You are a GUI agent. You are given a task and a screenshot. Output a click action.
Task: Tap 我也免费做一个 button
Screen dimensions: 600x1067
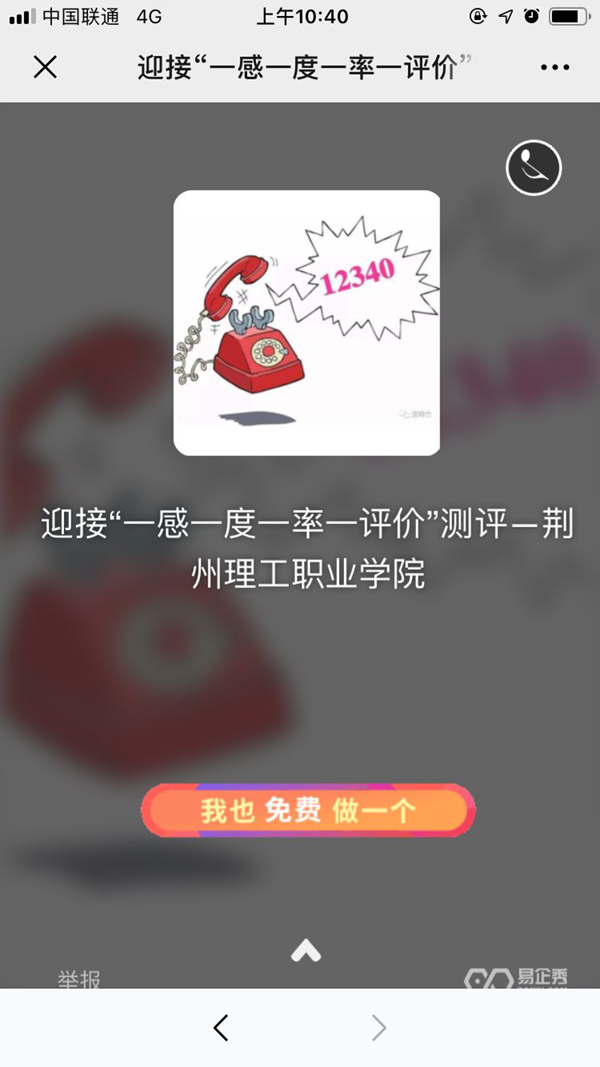[308, 810]
